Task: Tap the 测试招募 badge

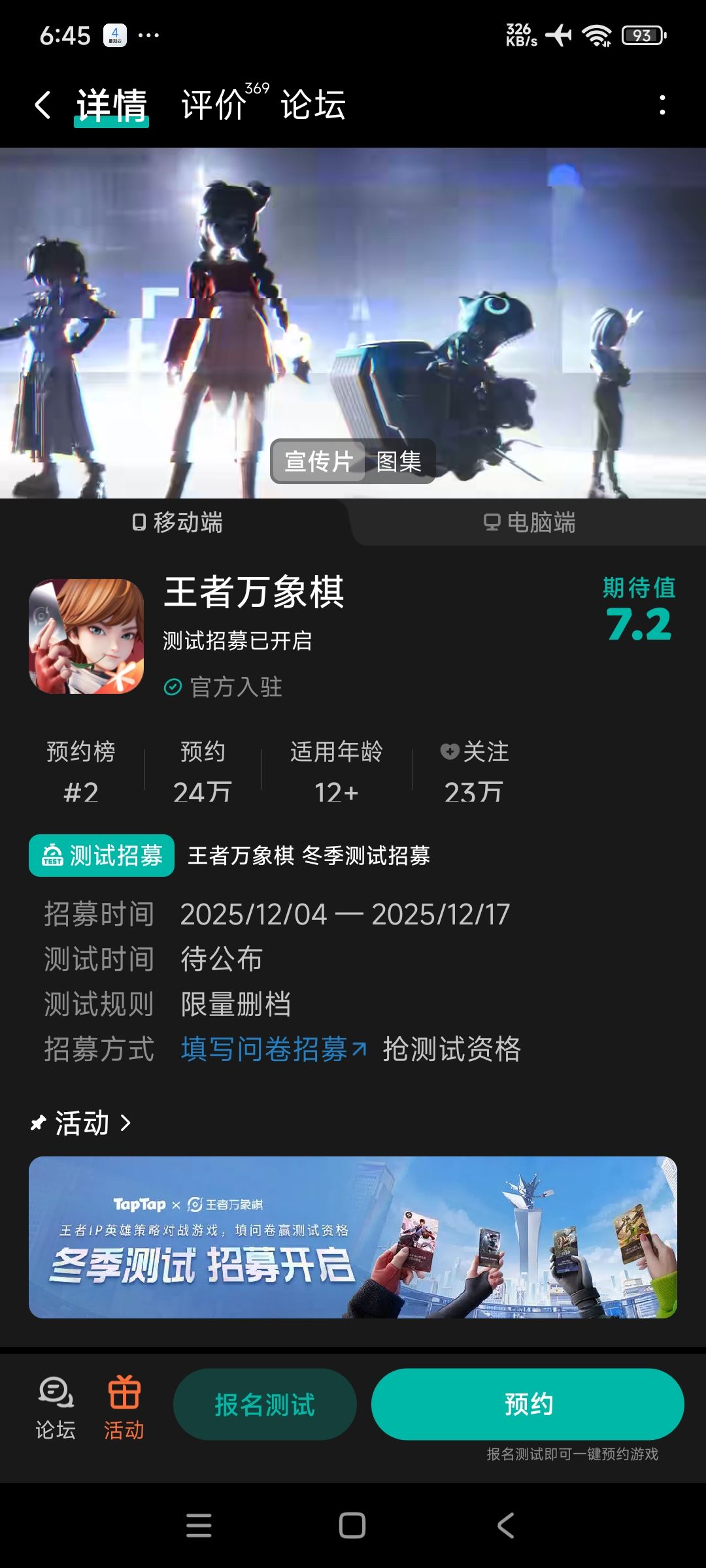Action: 101,855
